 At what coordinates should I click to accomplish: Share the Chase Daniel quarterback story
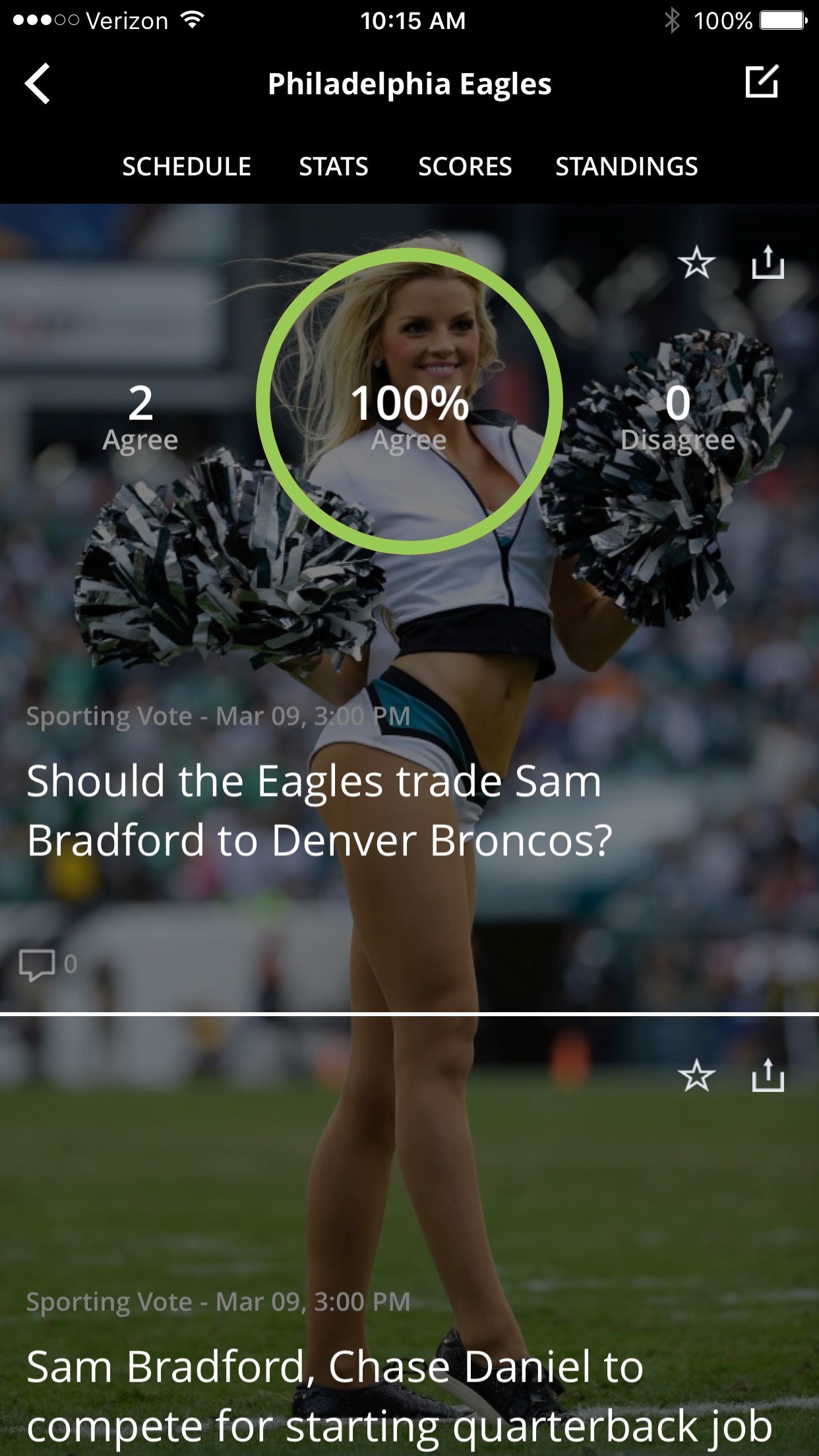point(768,1076)
